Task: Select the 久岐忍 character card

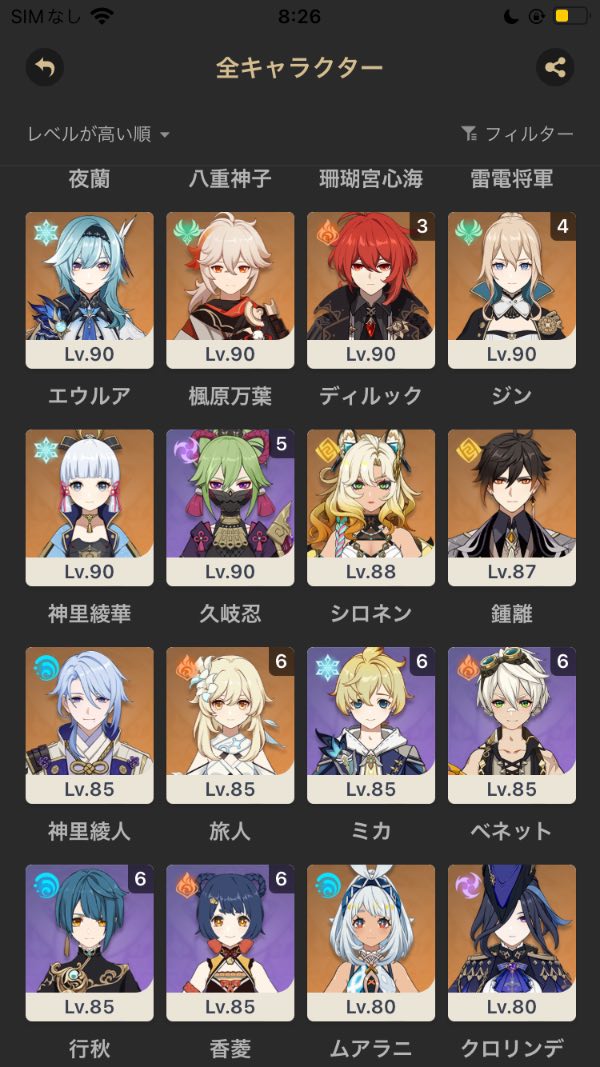Action: (230, 507)
